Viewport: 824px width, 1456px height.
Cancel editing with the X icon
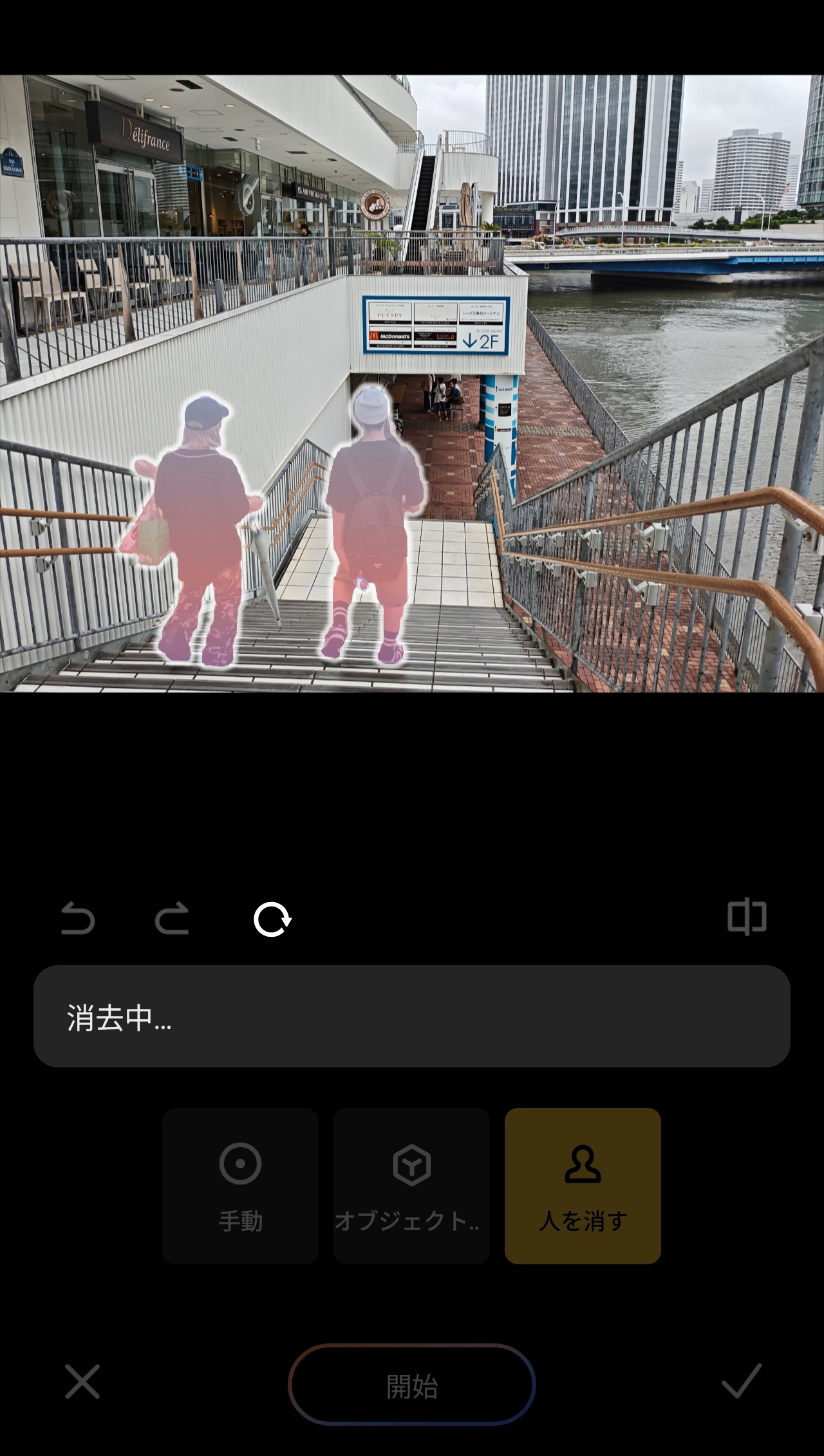[x=82, y=1381]
